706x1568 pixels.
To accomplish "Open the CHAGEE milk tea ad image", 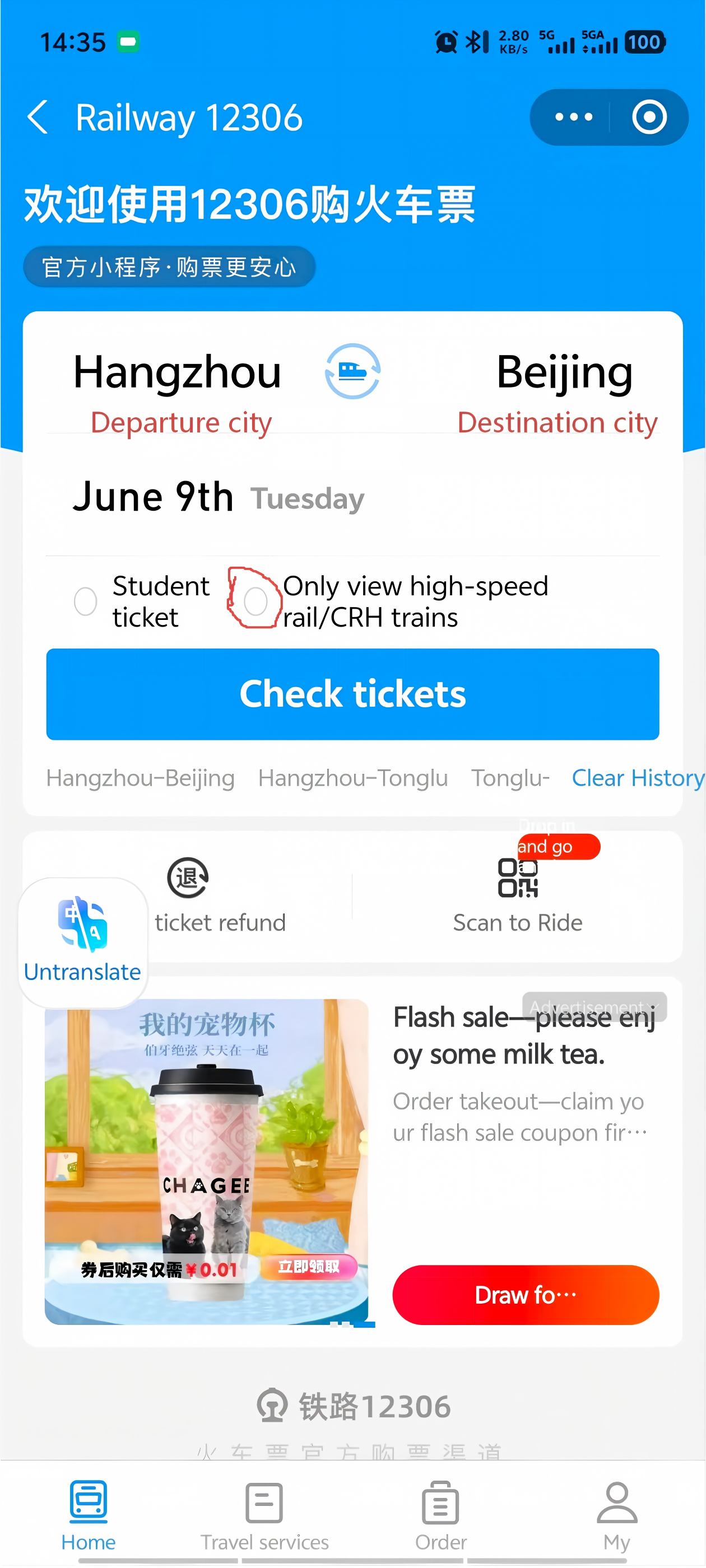I will click(207, 1161).
